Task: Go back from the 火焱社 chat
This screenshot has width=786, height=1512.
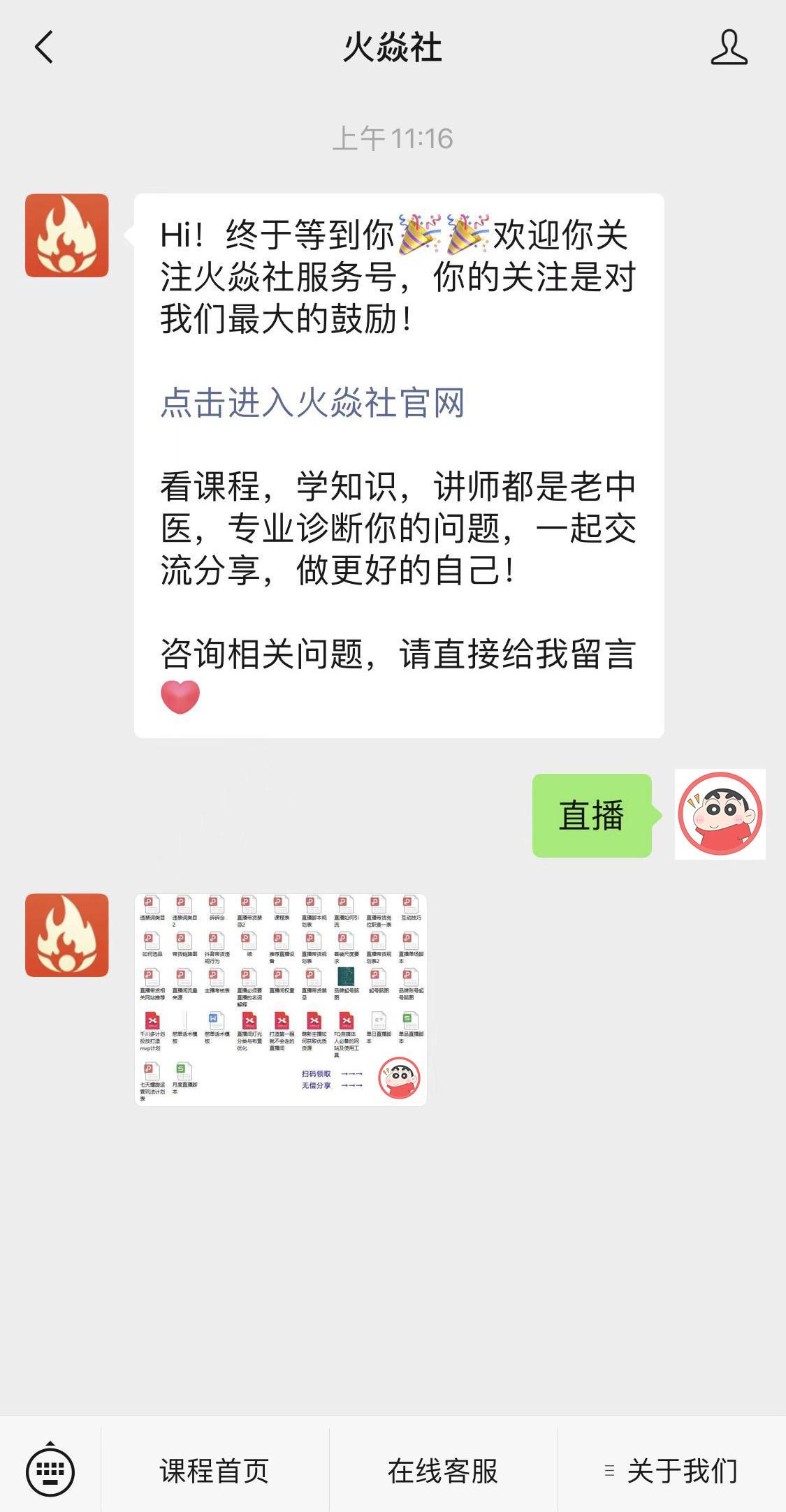Action: click(x=44, y=47)
